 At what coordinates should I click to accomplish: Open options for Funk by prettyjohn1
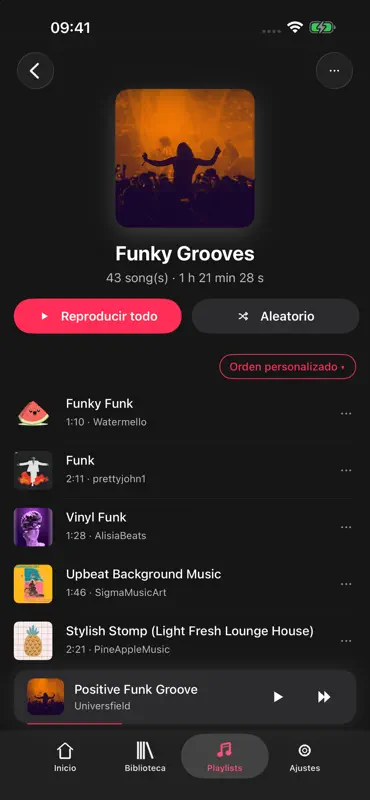[x=346, y=470]
